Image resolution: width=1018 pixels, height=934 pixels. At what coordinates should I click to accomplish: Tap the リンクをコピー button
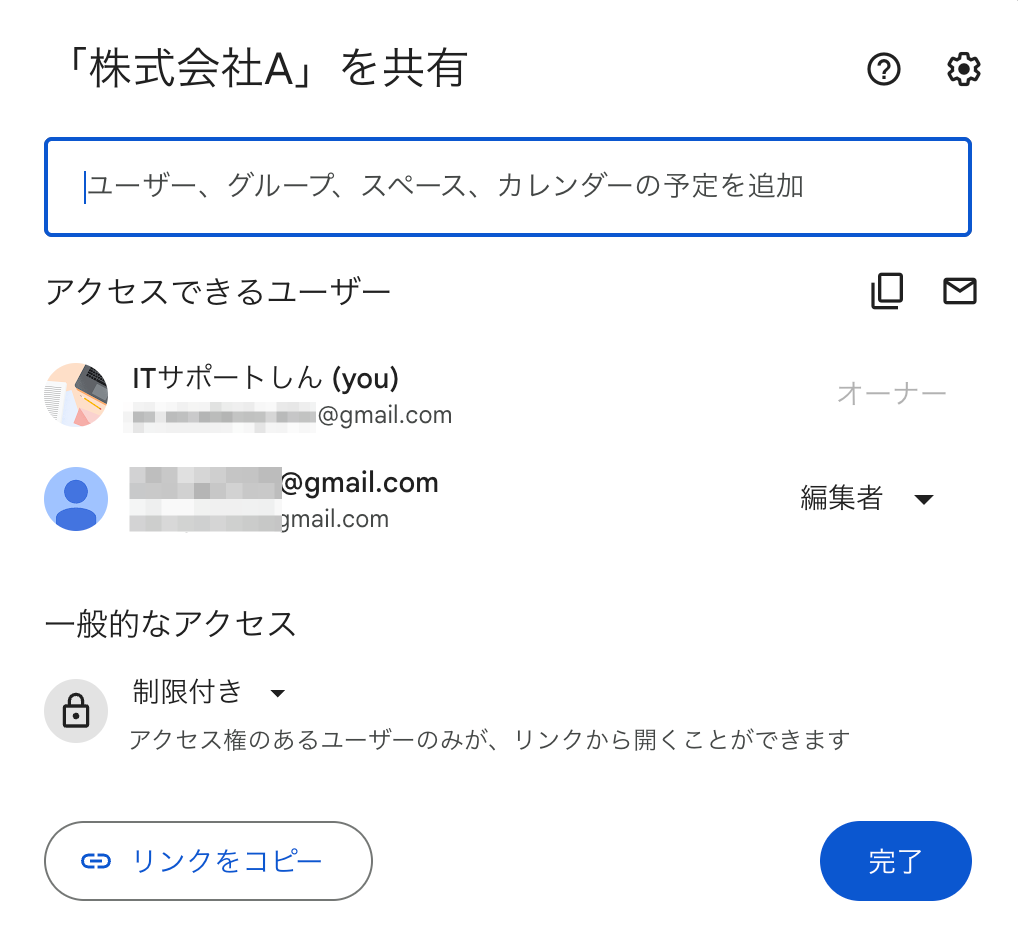point(208,861)
